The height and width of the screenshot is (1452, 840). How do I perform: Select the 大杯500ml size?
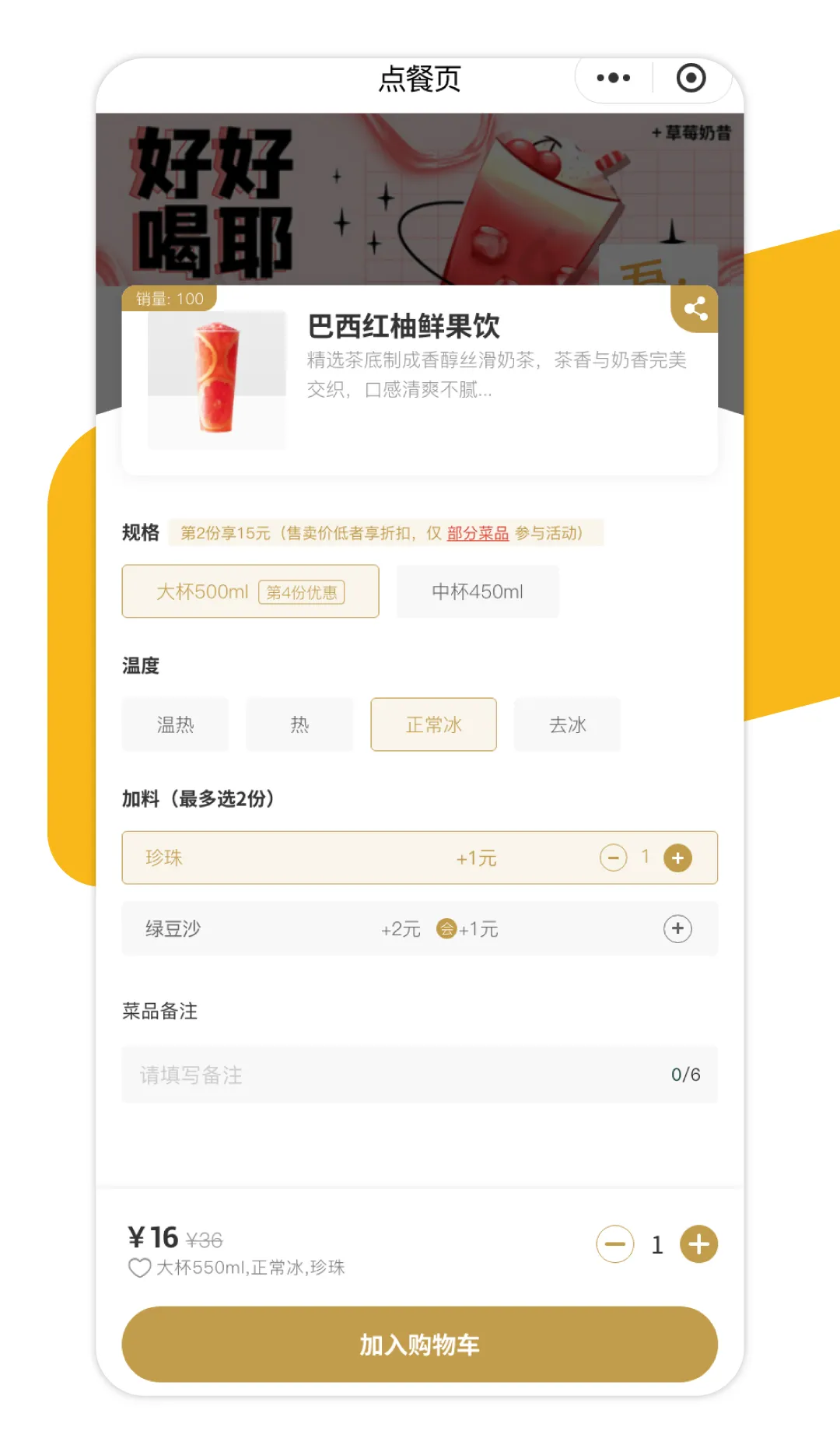point(250,591)
